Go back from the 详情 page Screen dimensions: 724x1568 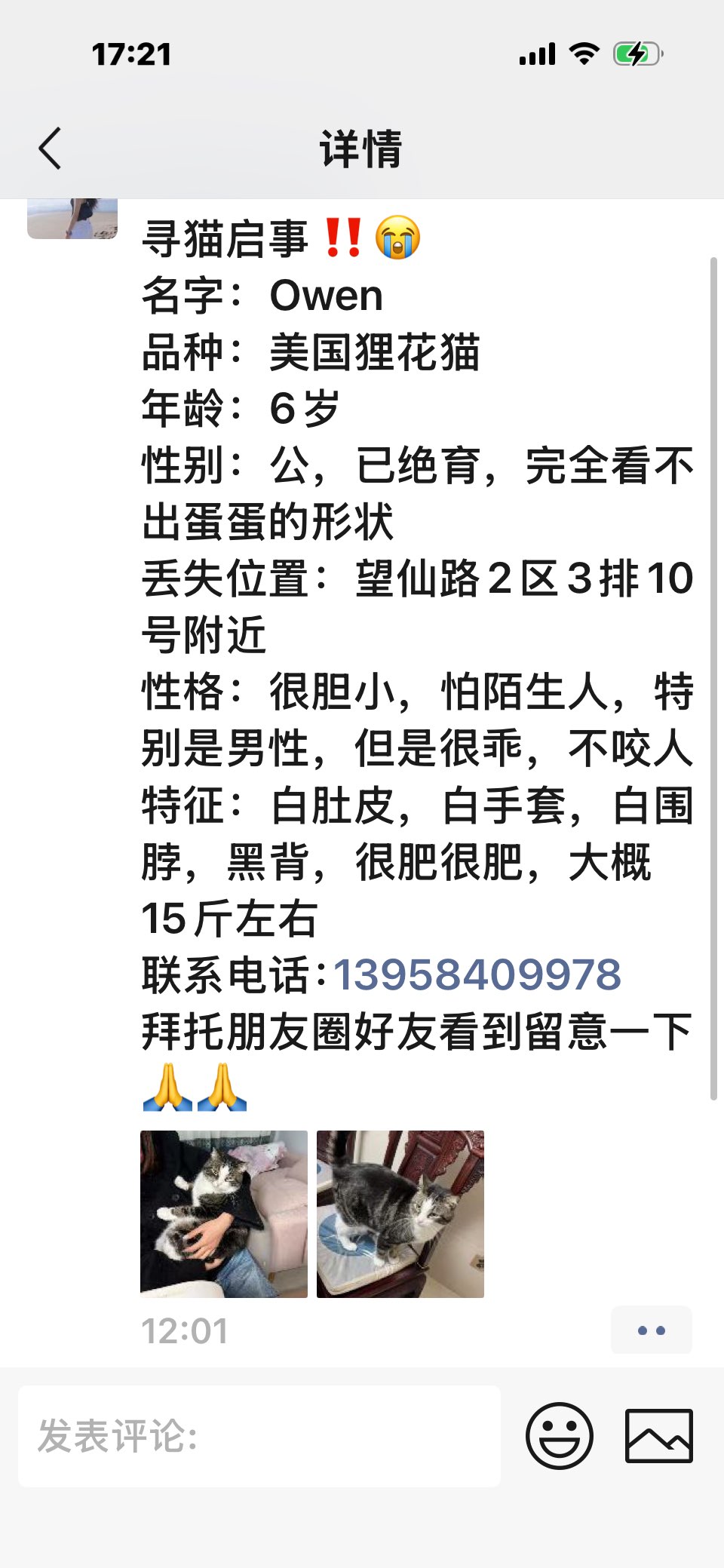click(50, 148)
